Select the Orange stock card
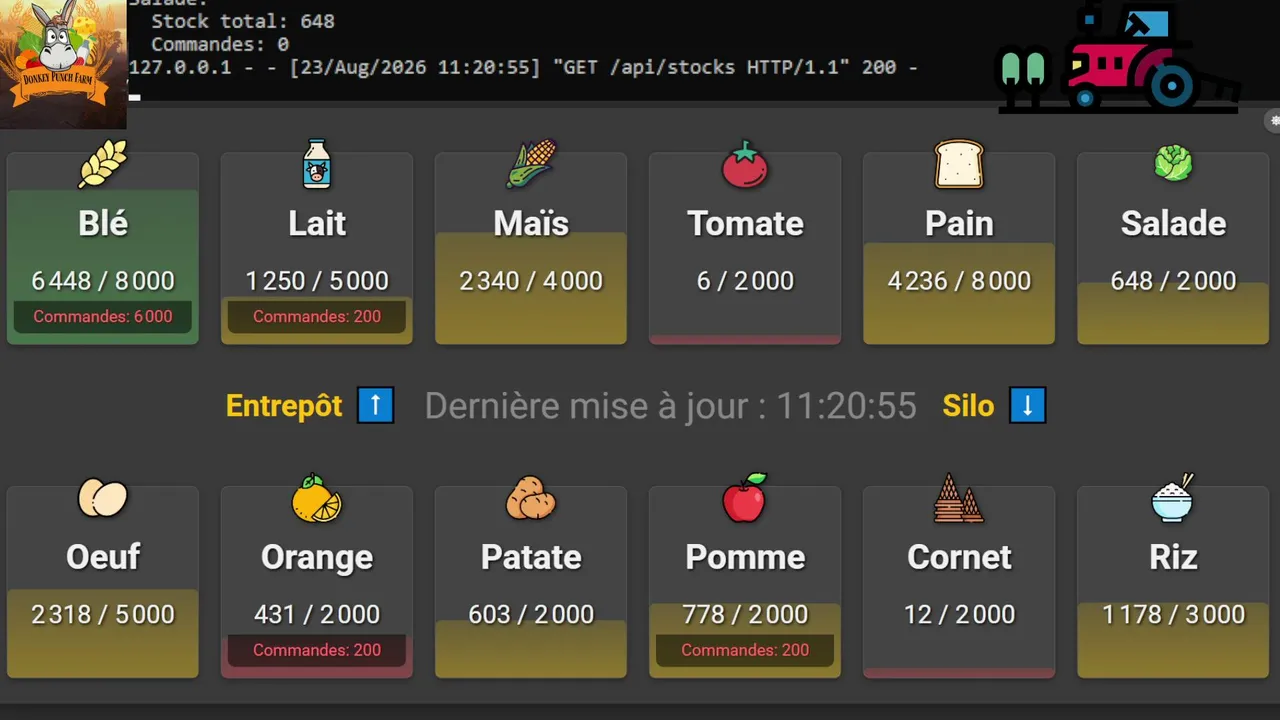This screenshot has height=720, width=1280. 317,583
